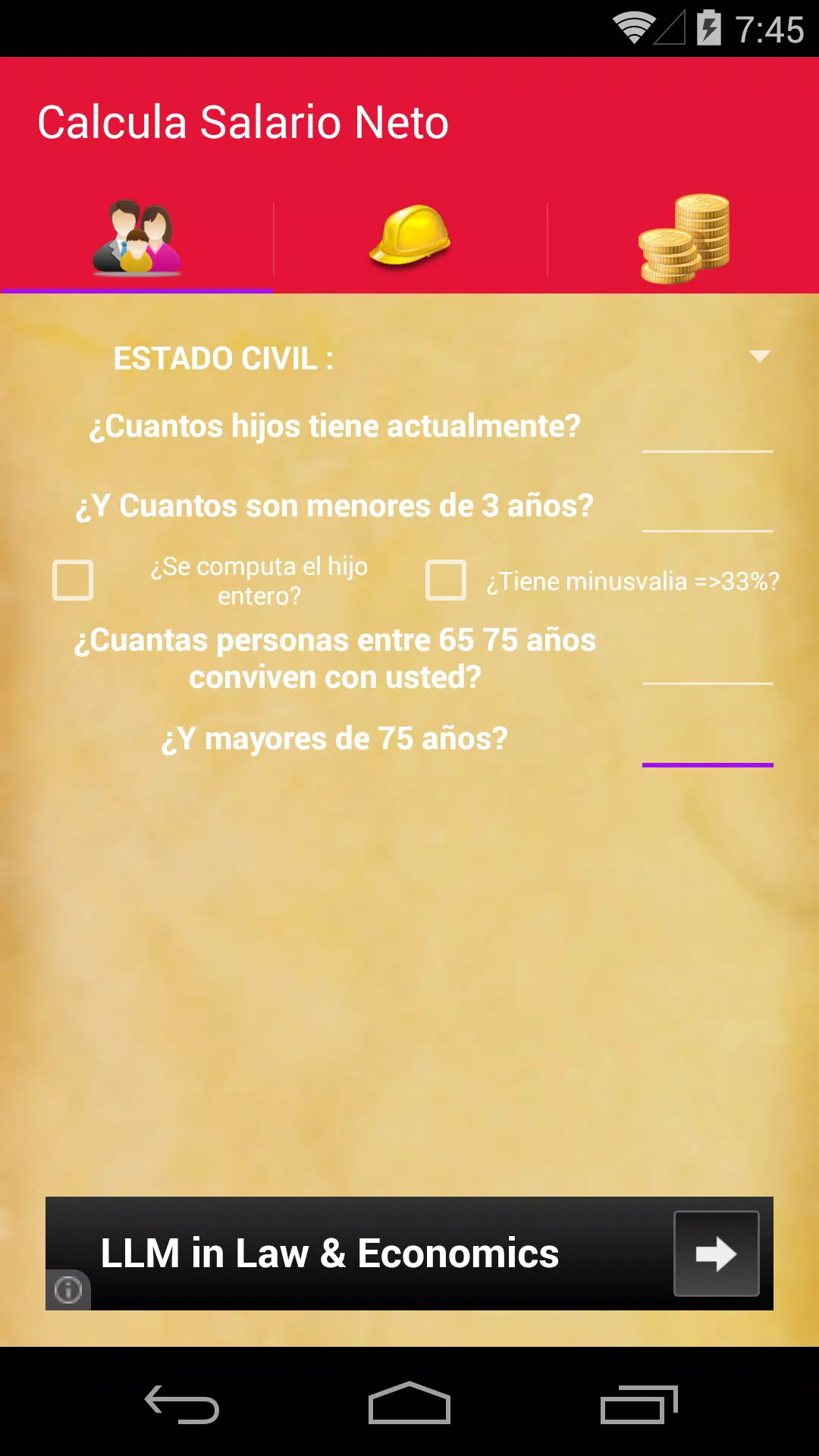Open the LLM in Law & Economics ad arrow
The height and width of the screenshot is (1456, 819).
[716, 1253]
